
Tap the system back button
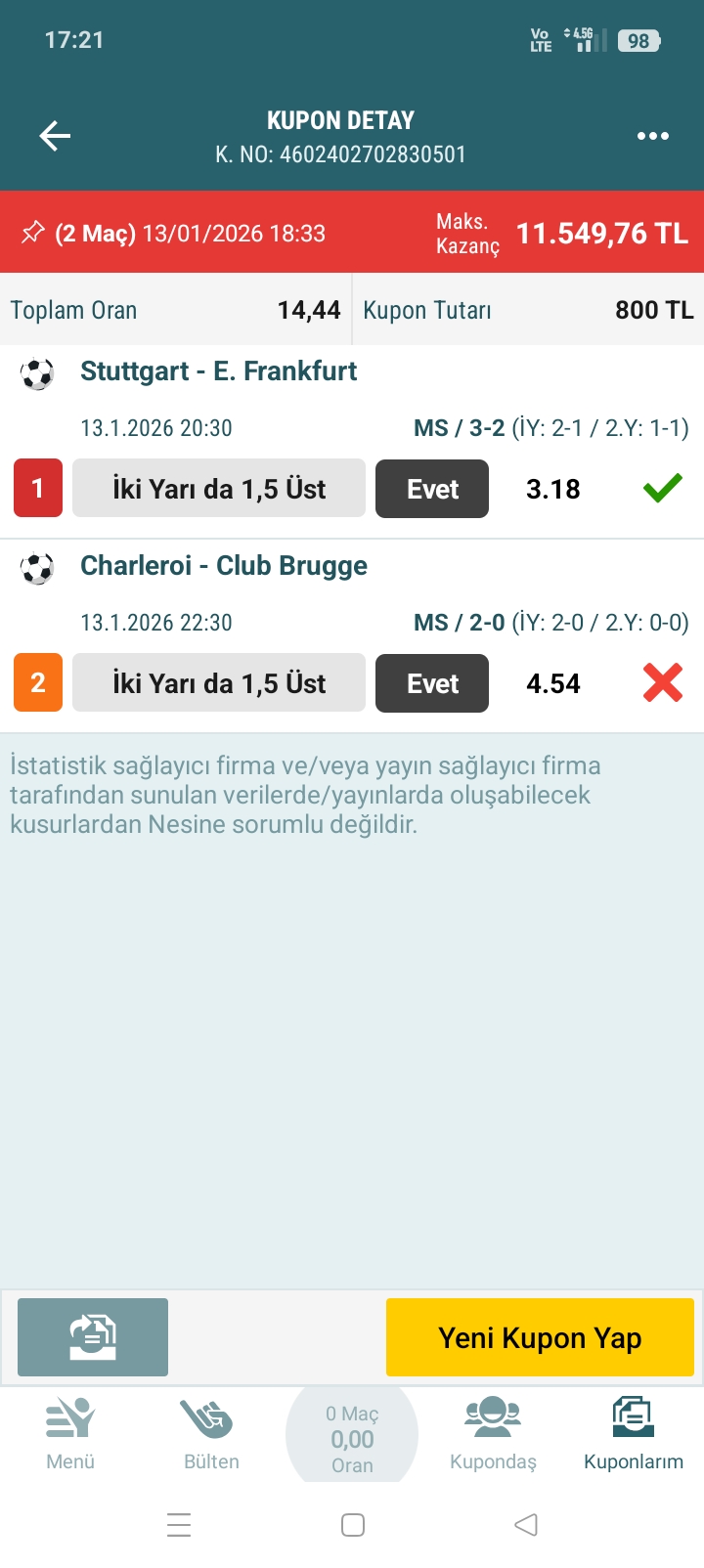[x=526, y=1525]
